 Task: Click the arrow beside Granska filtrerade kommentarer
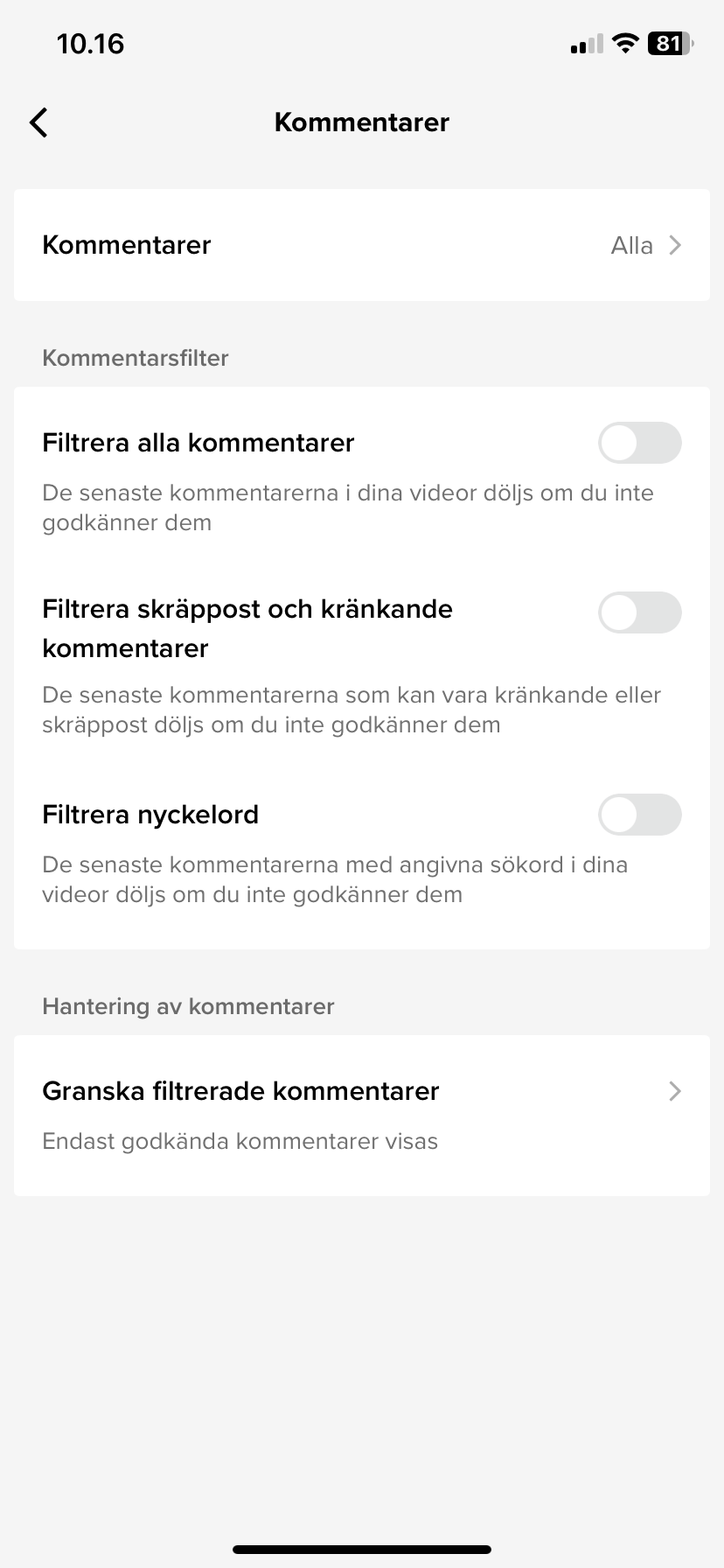point(674,1091)
